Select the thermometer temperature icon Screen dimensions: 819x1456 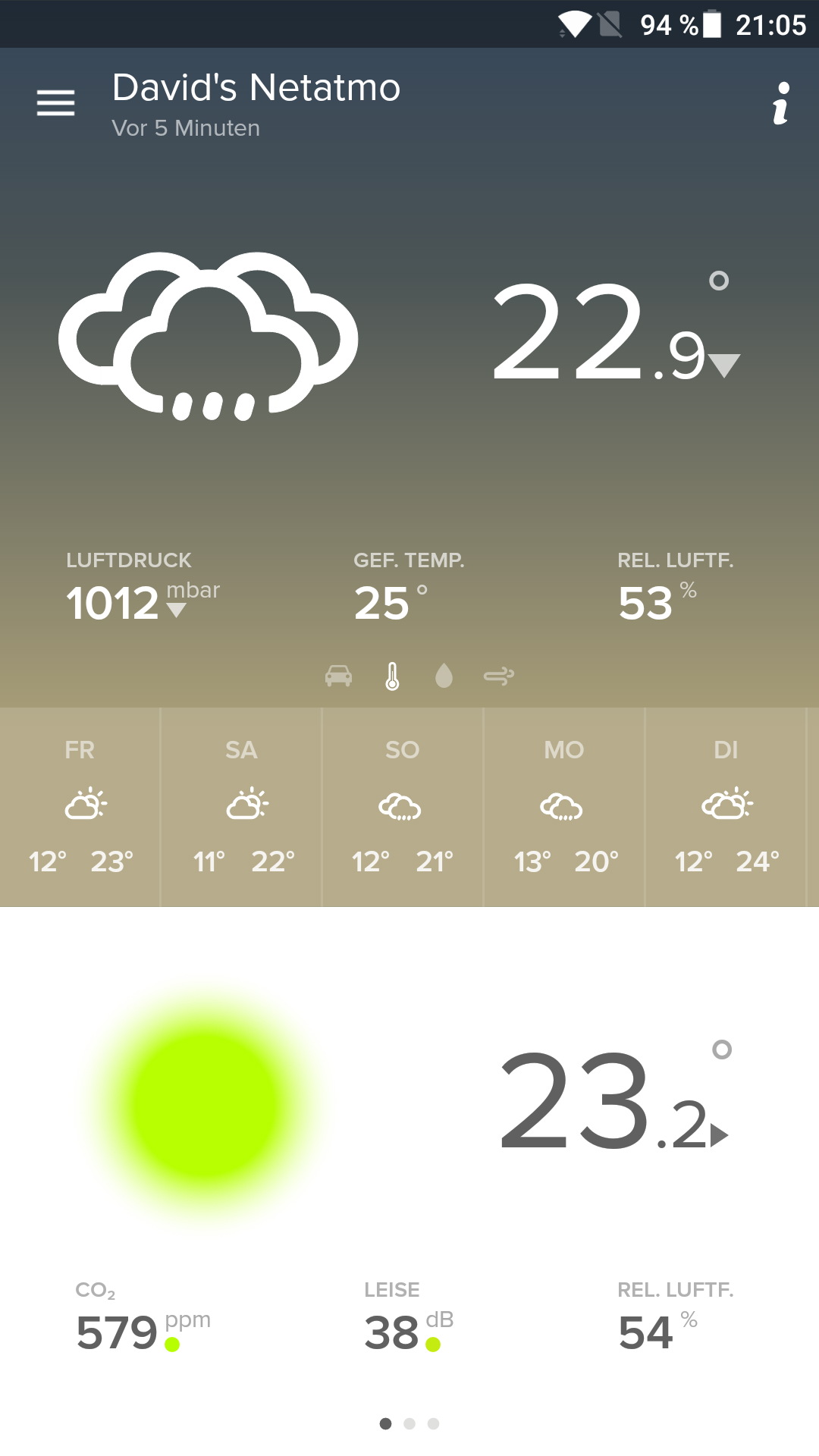[x=392, y=676]
